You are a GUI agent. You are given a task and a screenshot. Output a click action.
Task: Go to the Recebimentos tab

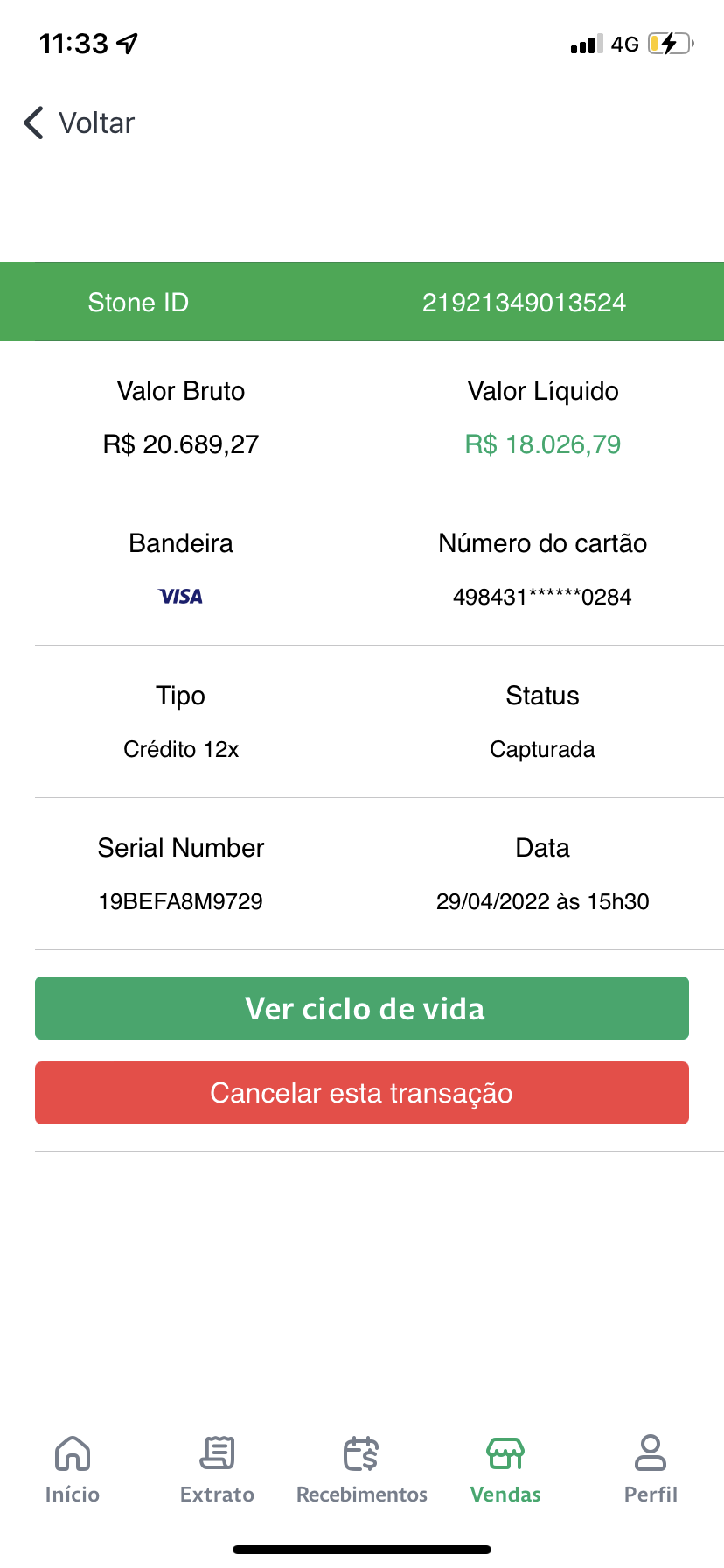(x=362, y=1469)
